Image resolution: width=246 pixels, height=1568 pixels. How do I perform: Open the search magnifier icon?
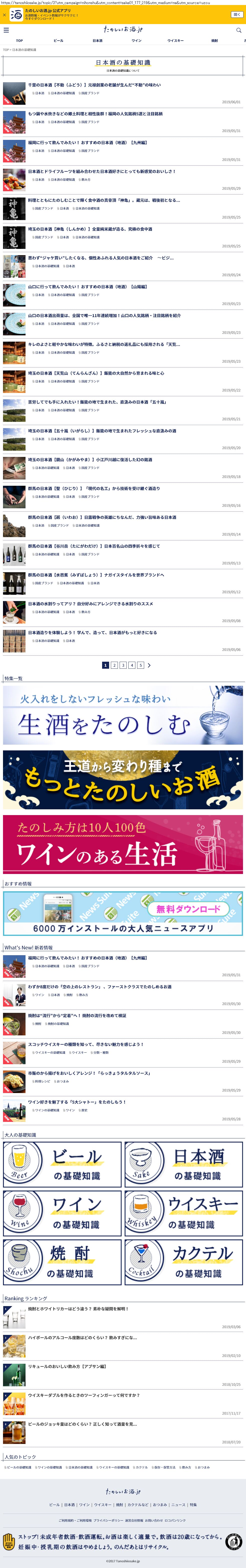pyautogui.click(x=239, y=30)
